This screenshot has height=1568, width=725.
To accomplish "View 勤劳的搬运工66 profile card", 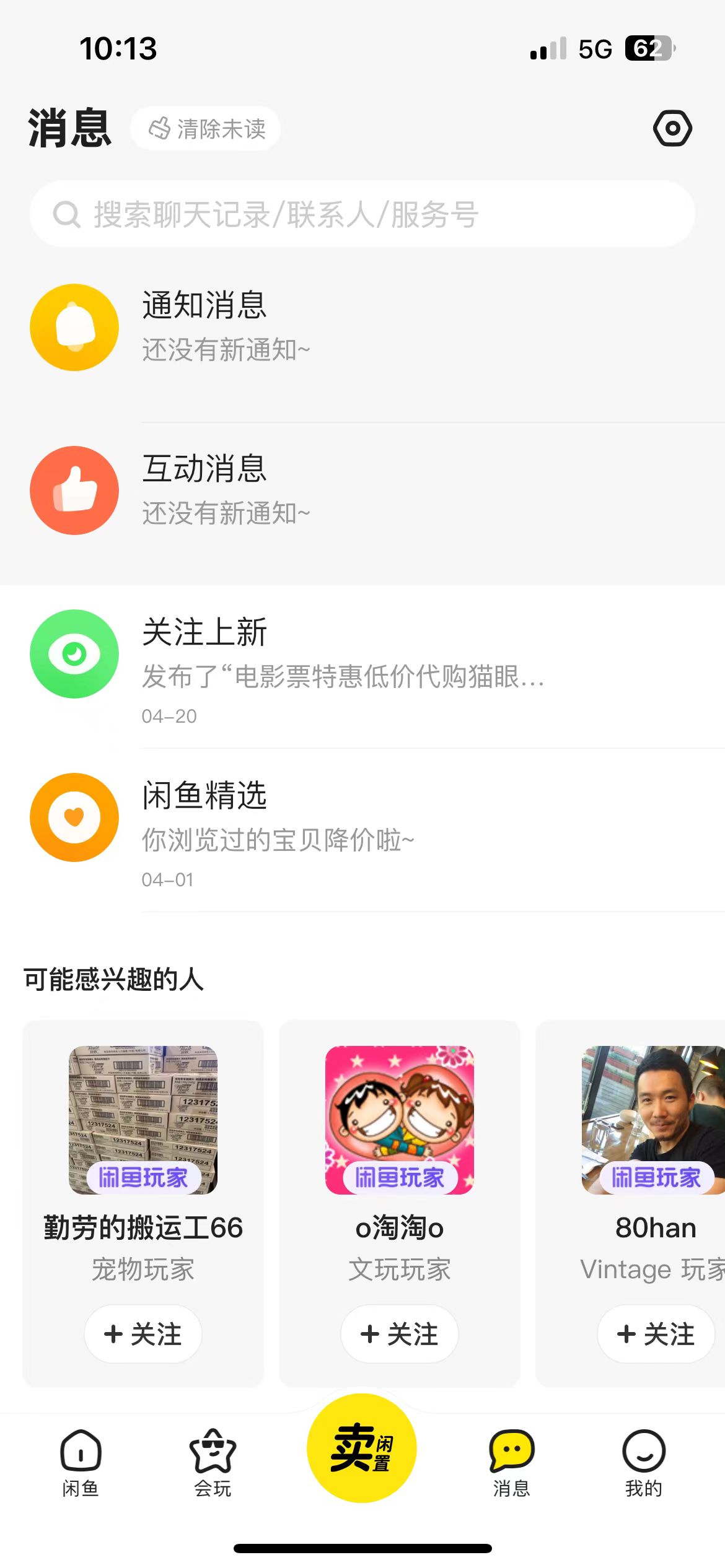I will [x=143, y=1121].
